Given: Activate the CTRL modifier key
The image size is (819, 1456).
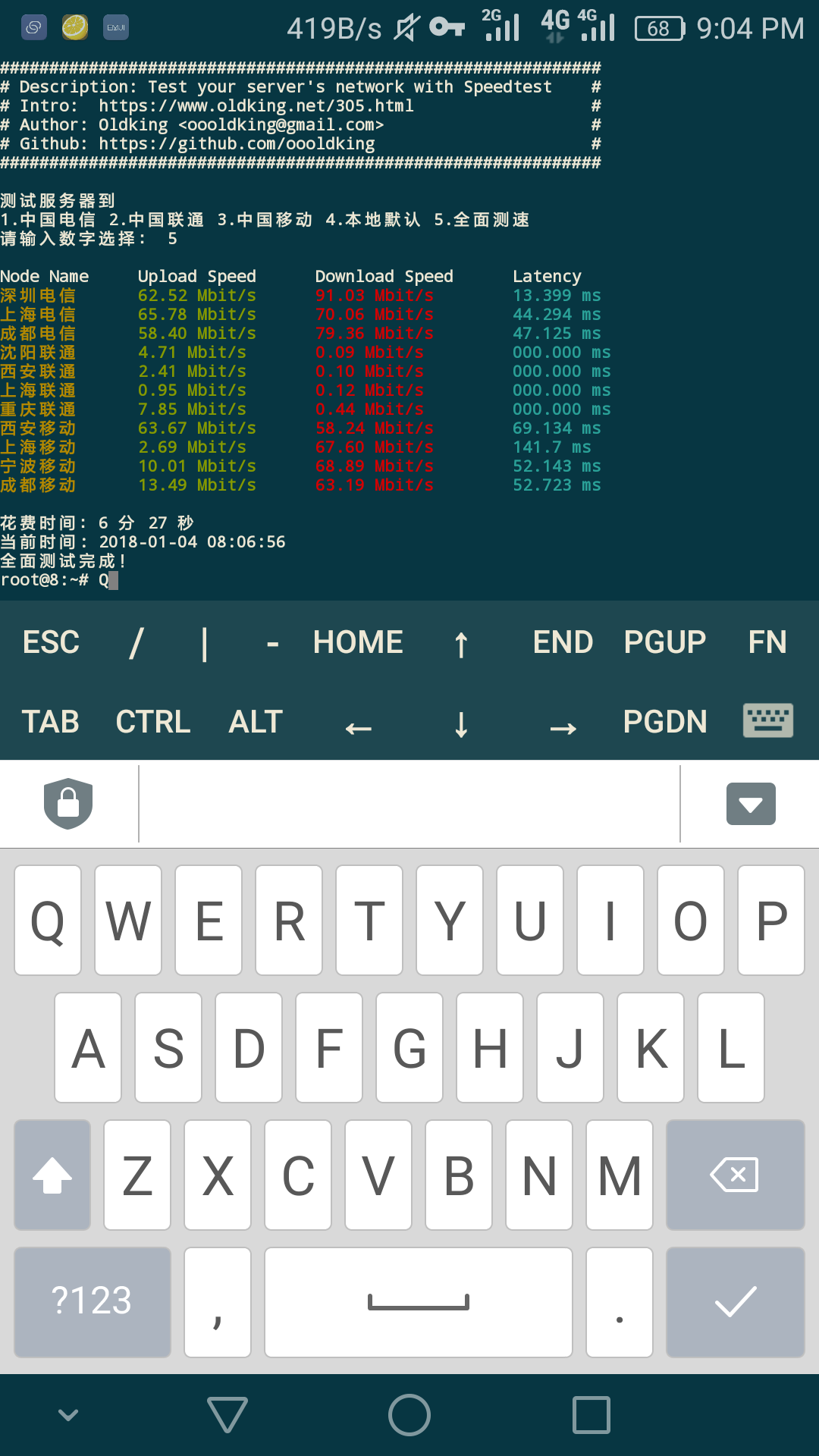Looking at the screenshot, I should click(x=153, y=721).
